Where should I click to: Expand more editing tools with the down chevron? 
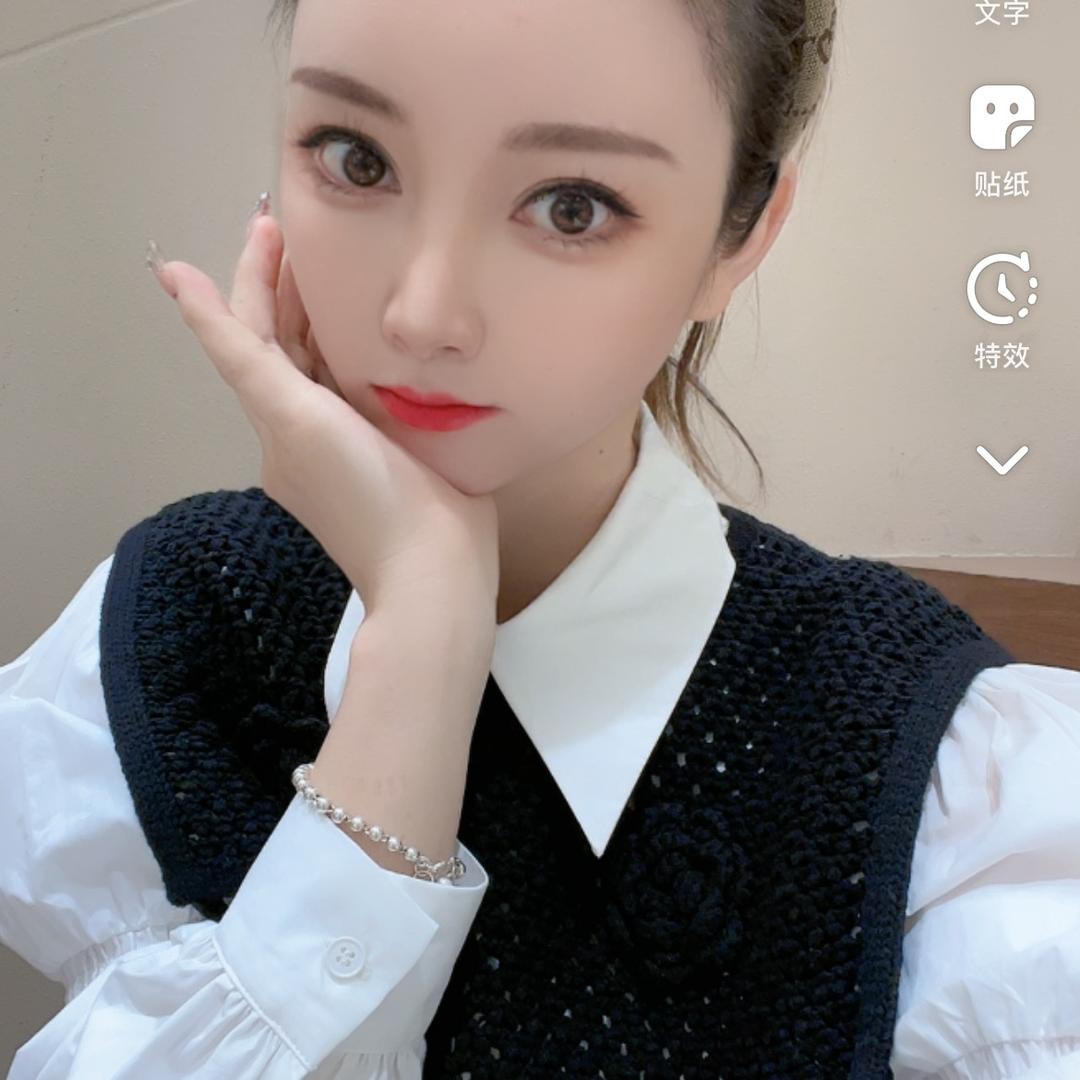coord(1001,460)
